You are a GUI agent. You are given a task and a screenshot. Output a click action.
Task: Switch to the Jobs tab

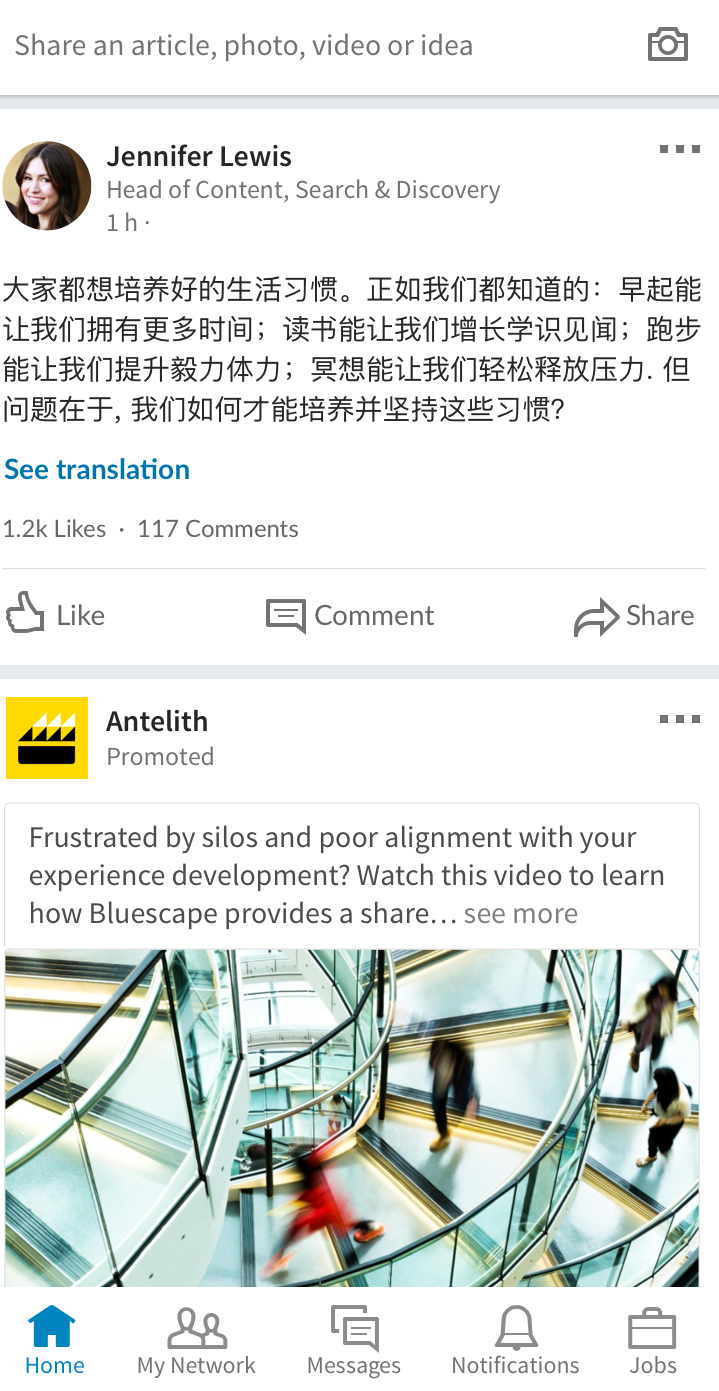tap(653, 1340)
